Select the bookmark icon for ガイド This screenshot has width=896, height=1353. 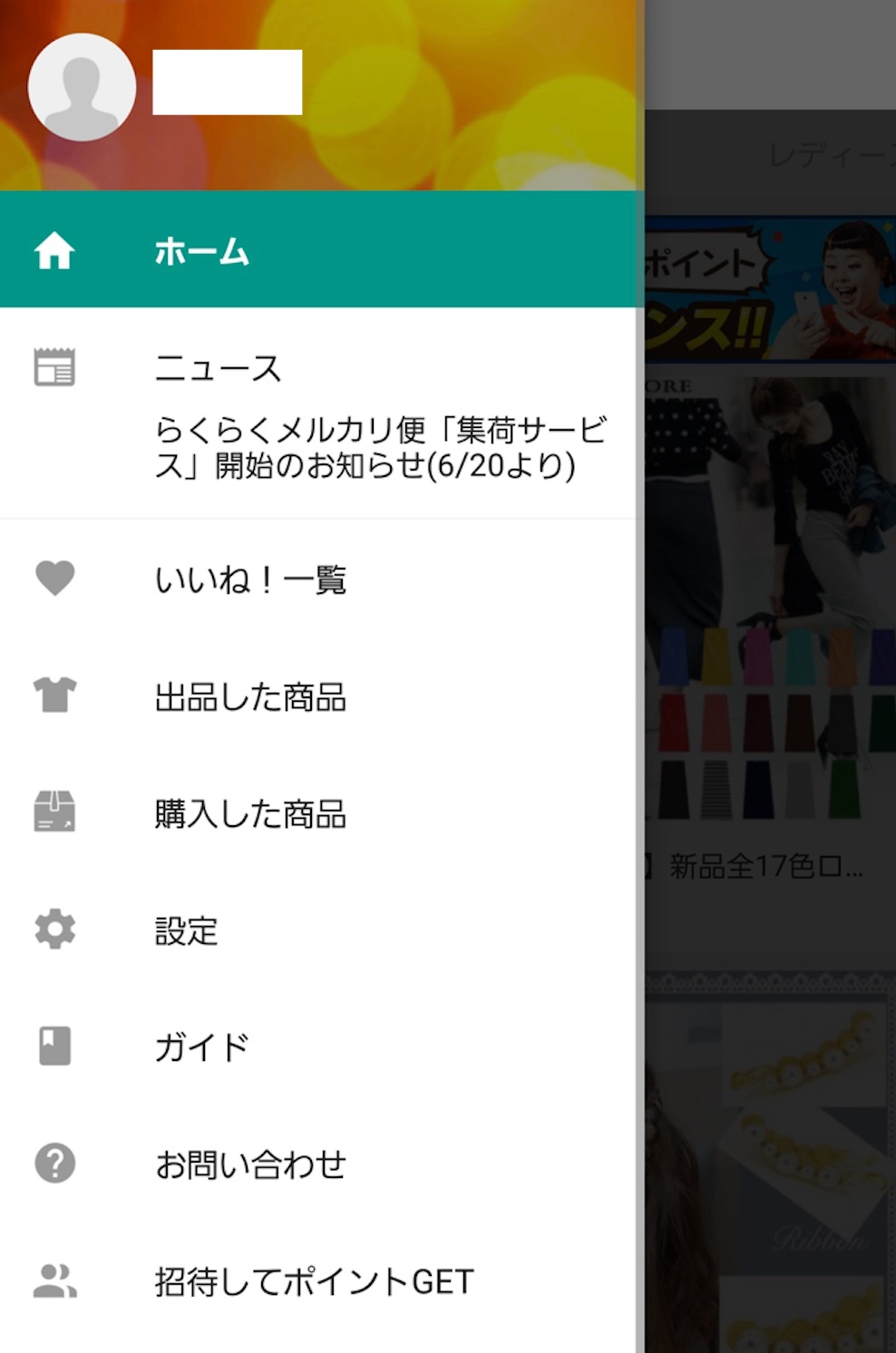pos(56,1047)
